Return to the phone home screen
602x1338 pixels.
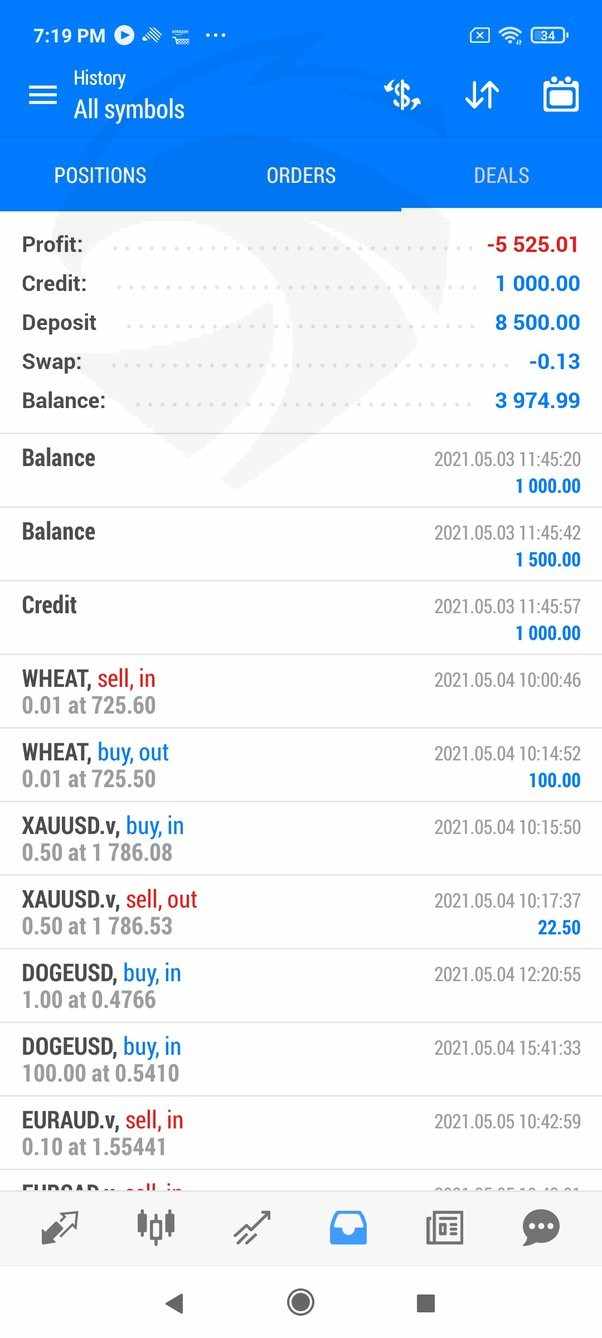click(x=301, y=1302)
